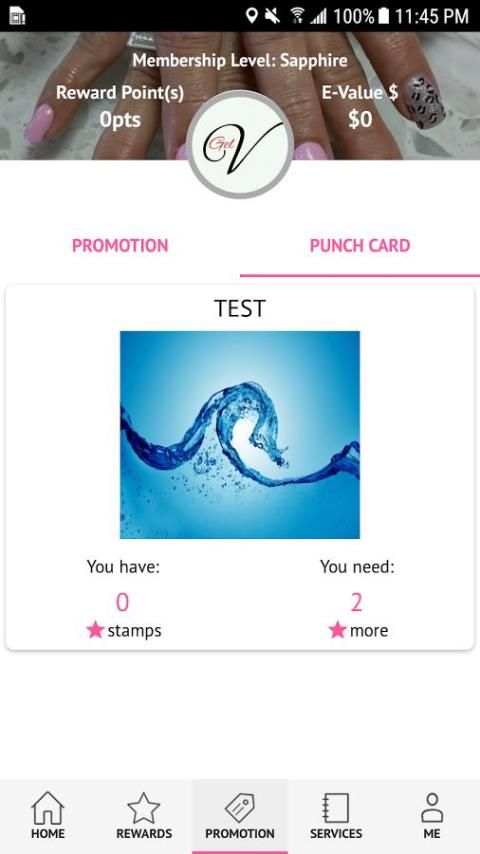Tap Promotion in the bottom bar
Screen dimensions: 480x854
click(x=240, y=816)
